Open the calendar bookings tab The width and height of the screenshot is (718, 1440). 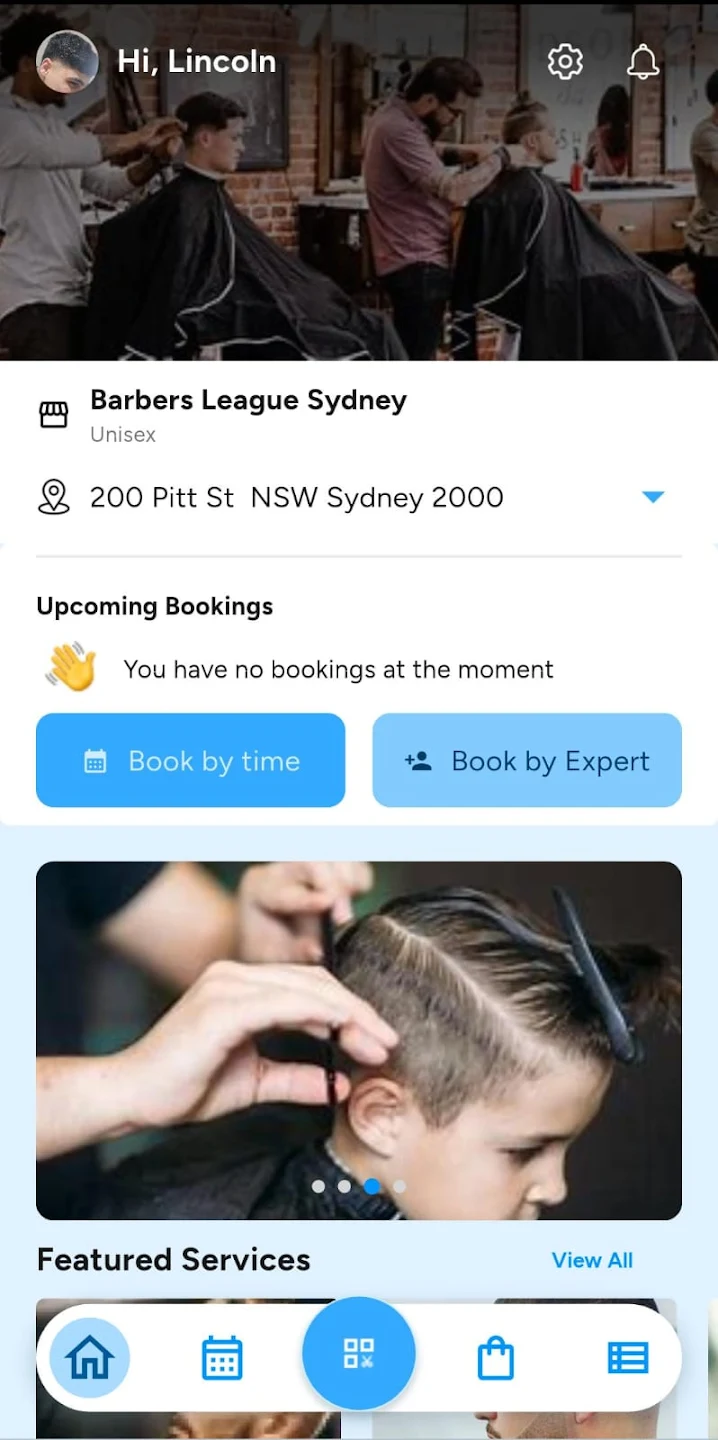222,1358
